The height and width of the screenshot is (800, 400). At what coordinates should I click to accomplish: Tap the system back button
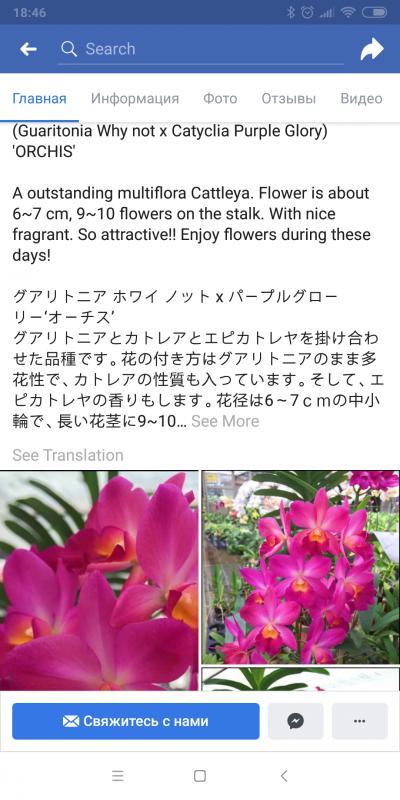(x=284, y=776)
